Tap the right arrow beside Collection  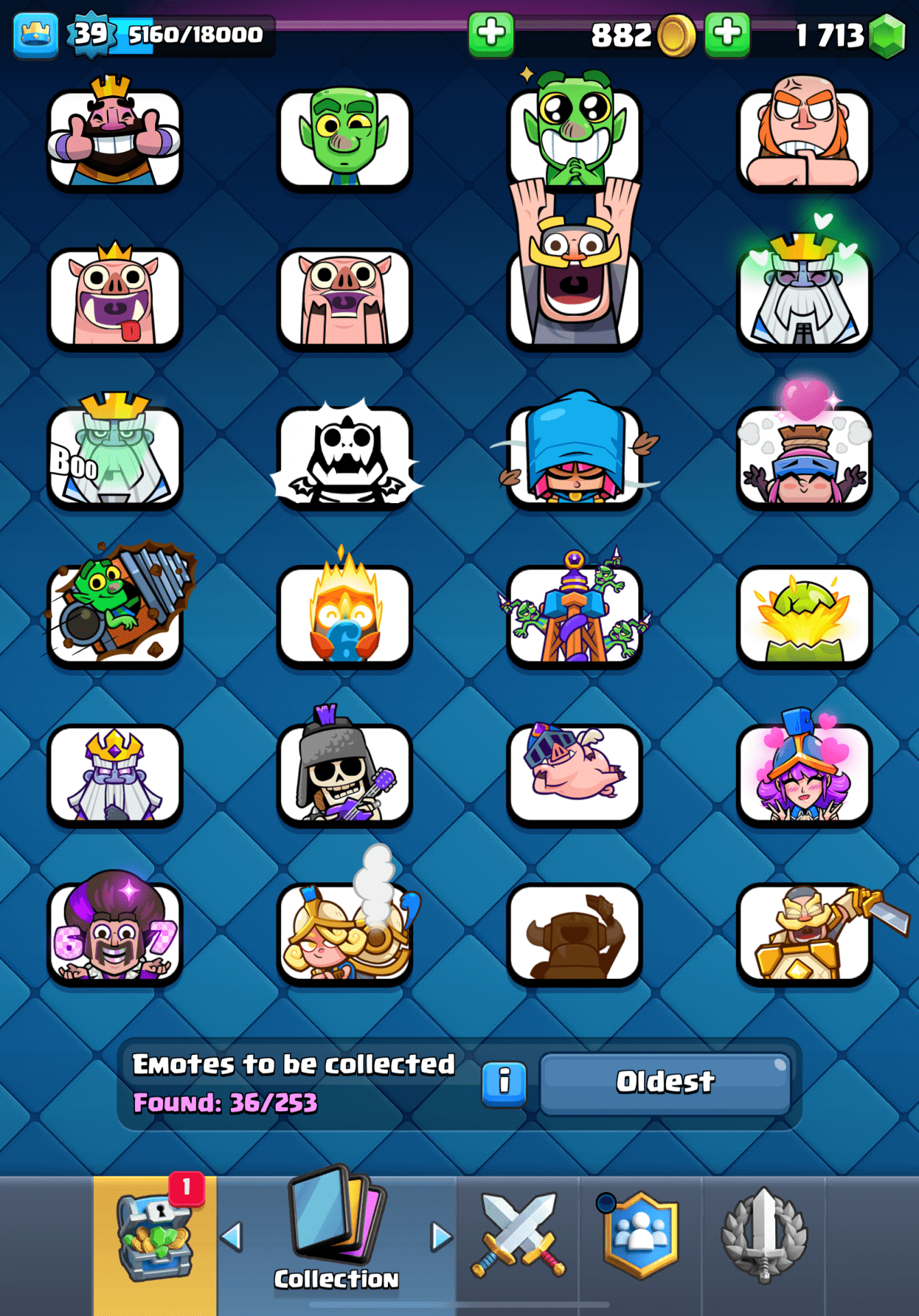point(441,1236)
